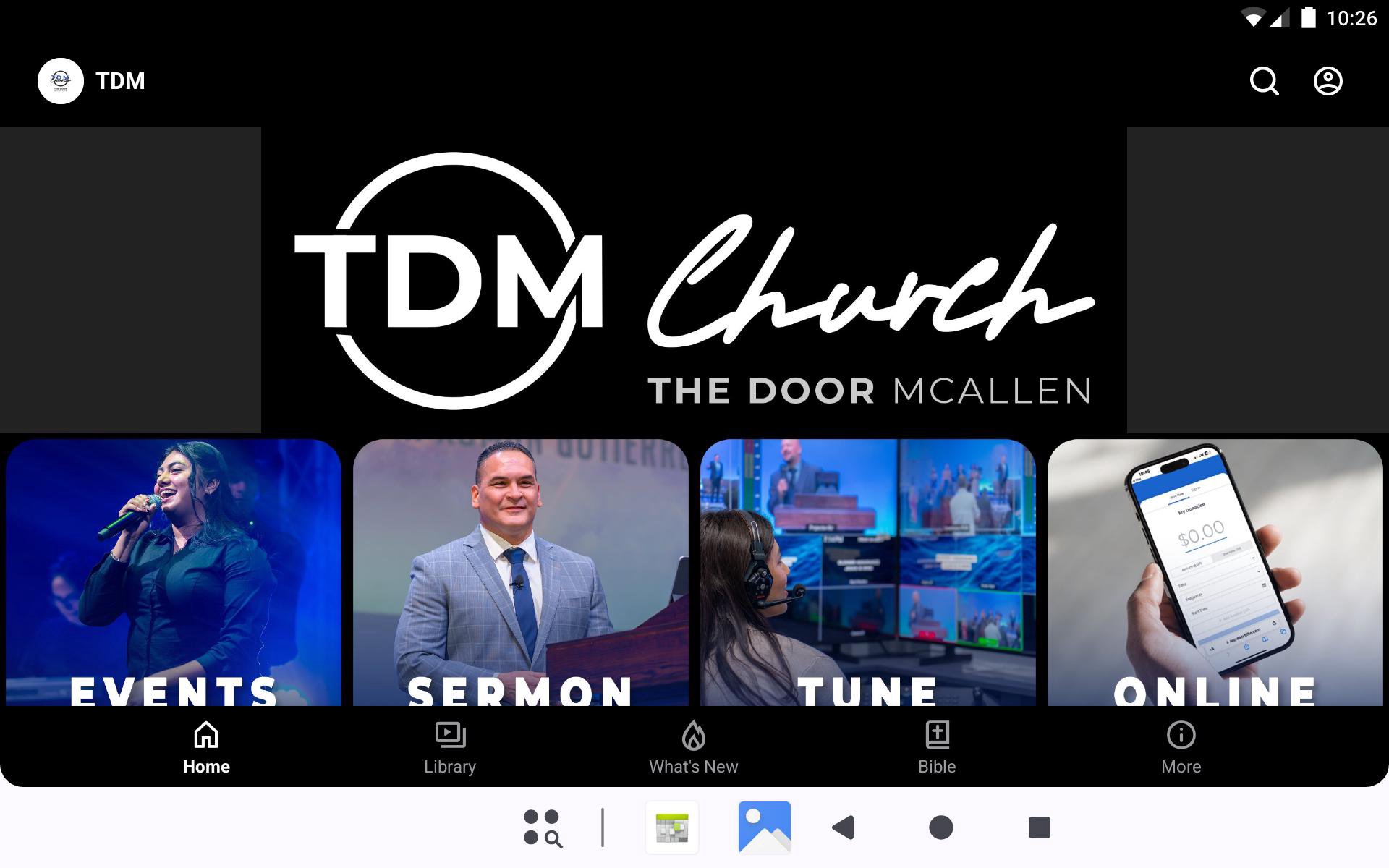
Task: Go to the More tab
Action: 1181,748
